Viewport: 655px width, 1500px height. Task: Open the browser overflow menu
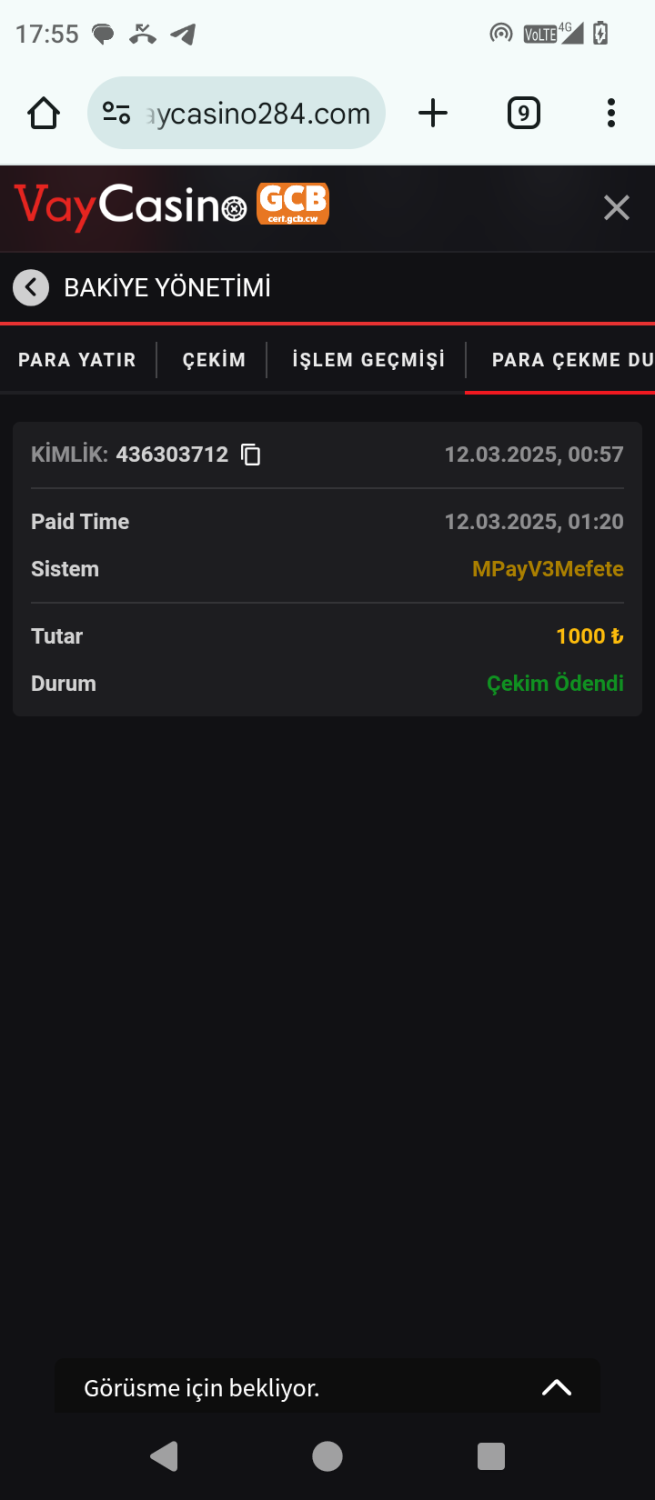tap(611, 114)
